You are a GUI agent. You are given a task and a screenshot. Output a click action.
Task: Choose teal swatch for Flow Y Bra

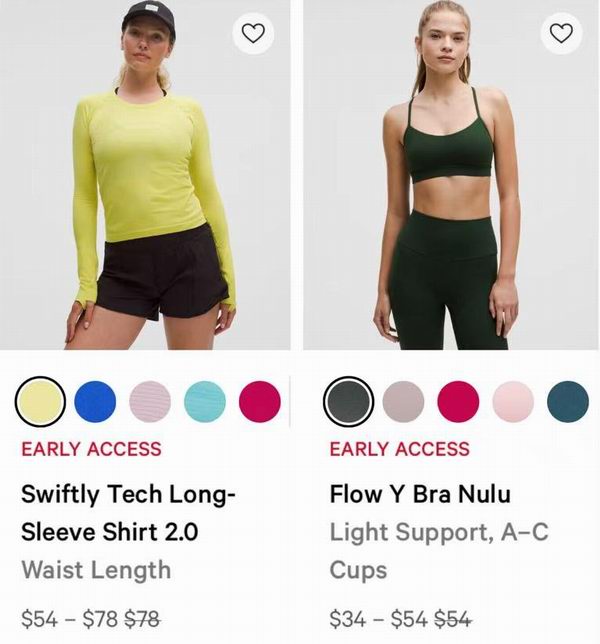pos(568,401)
